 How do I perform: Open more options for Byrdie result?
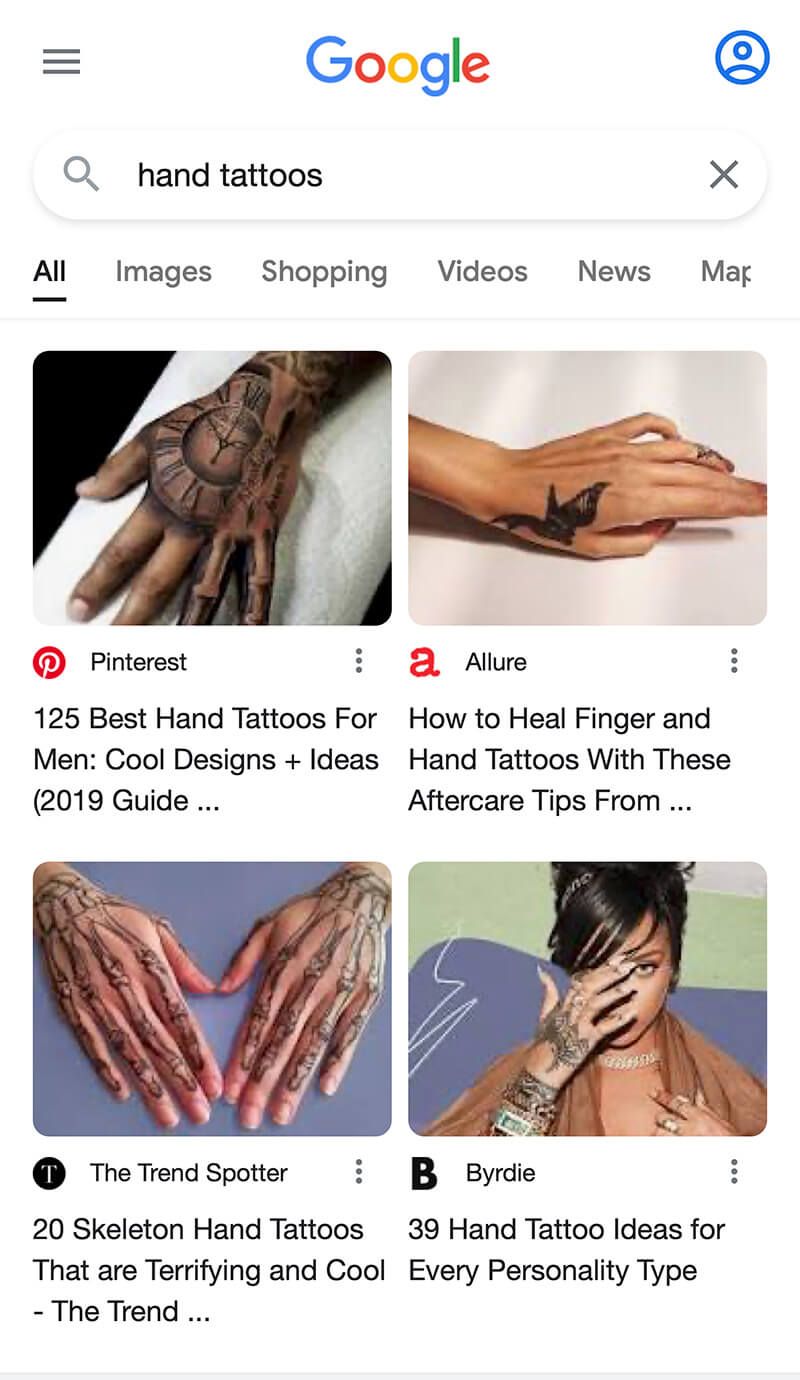pos(734,1172)
